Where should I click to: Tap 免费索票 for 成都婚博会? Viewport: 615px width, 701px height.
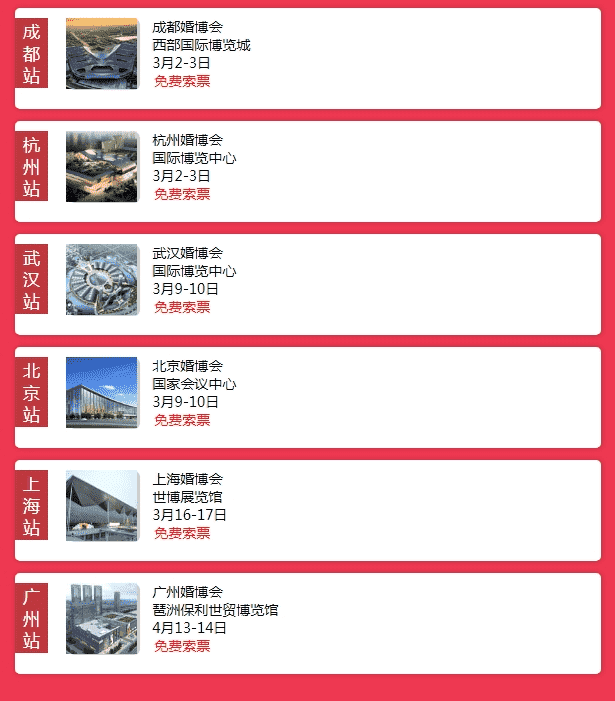pos(182,81)
